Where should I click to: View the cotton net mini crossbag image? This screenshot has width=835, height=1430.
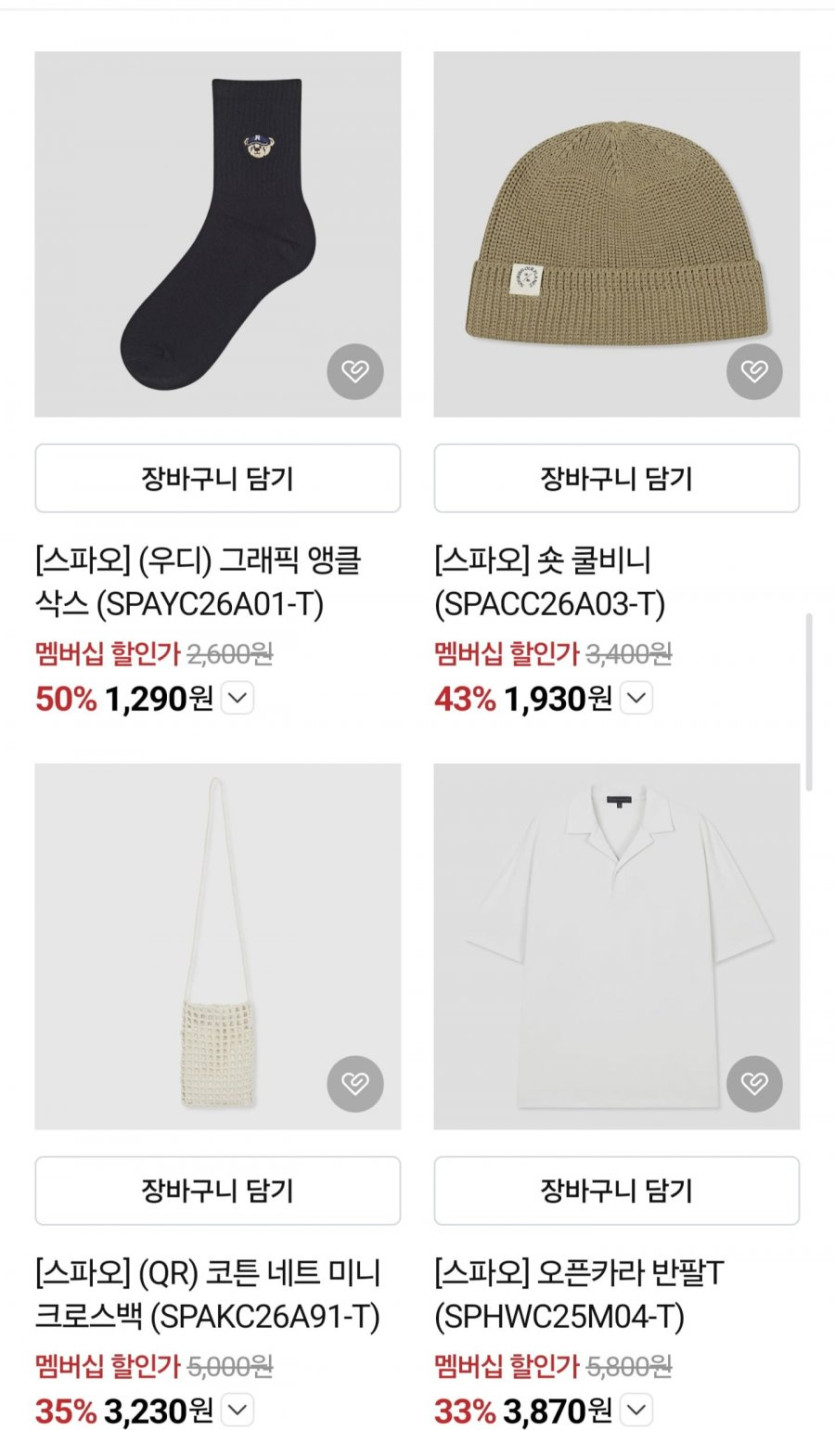pyautogui.click(x=217, y=946)
